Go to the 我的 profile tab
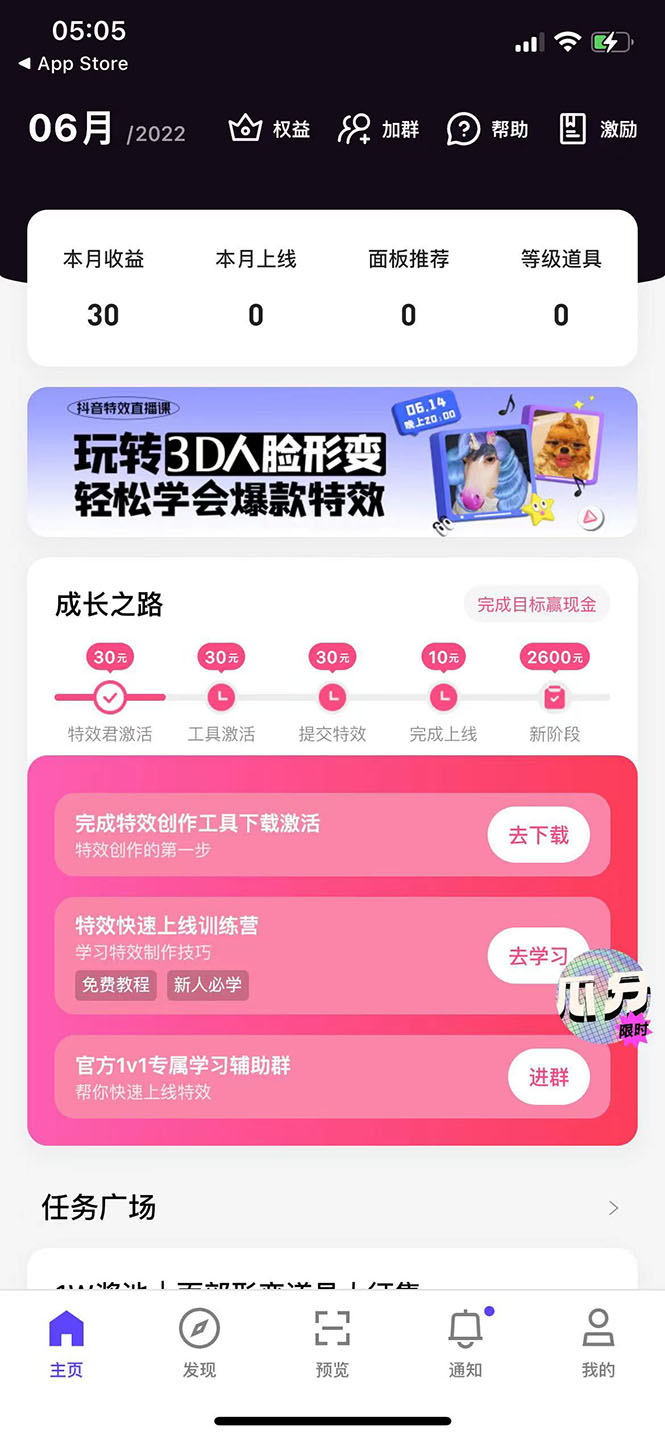 click(x=598, y=1344)
